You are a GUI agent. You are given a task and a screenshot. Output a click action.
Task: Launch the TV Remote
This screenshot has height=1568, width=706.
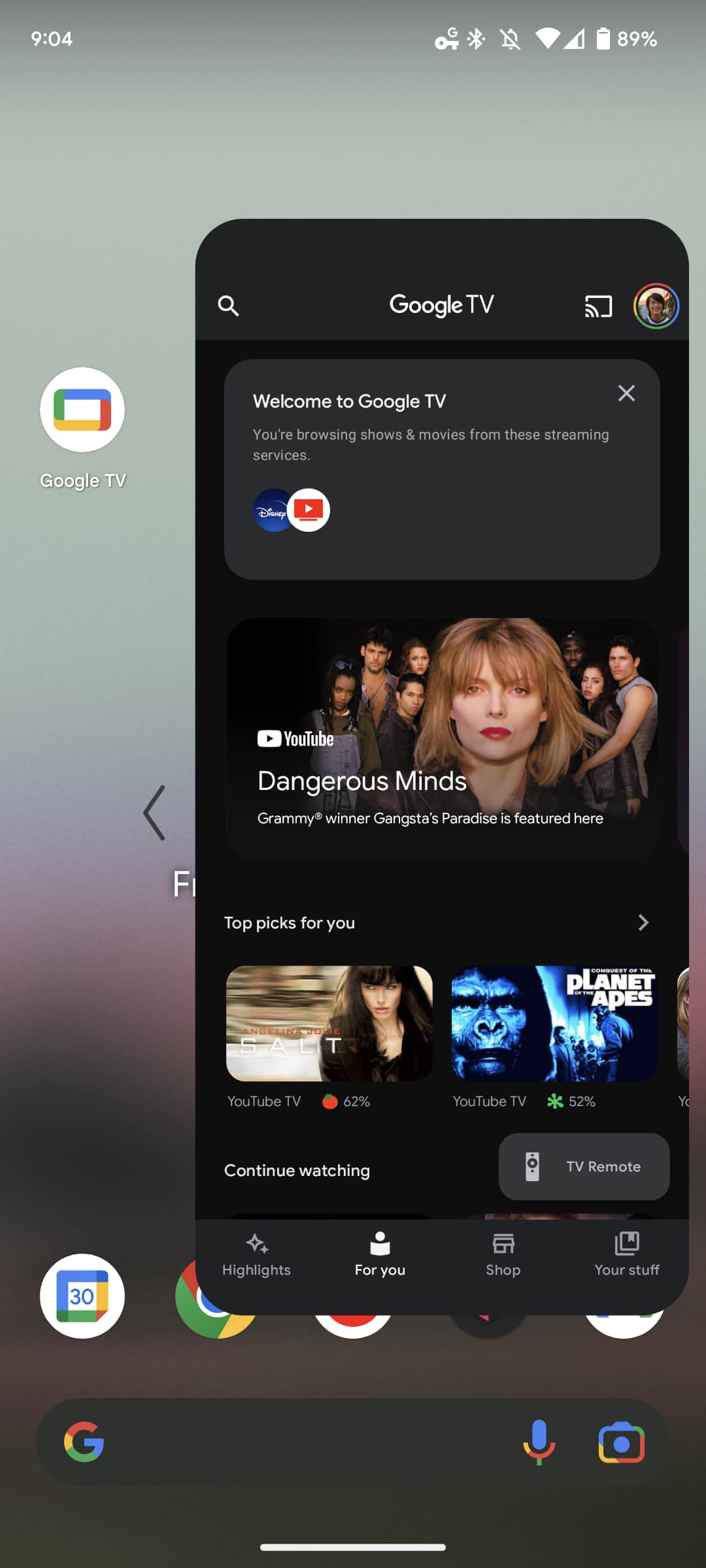coord(584,1166)
